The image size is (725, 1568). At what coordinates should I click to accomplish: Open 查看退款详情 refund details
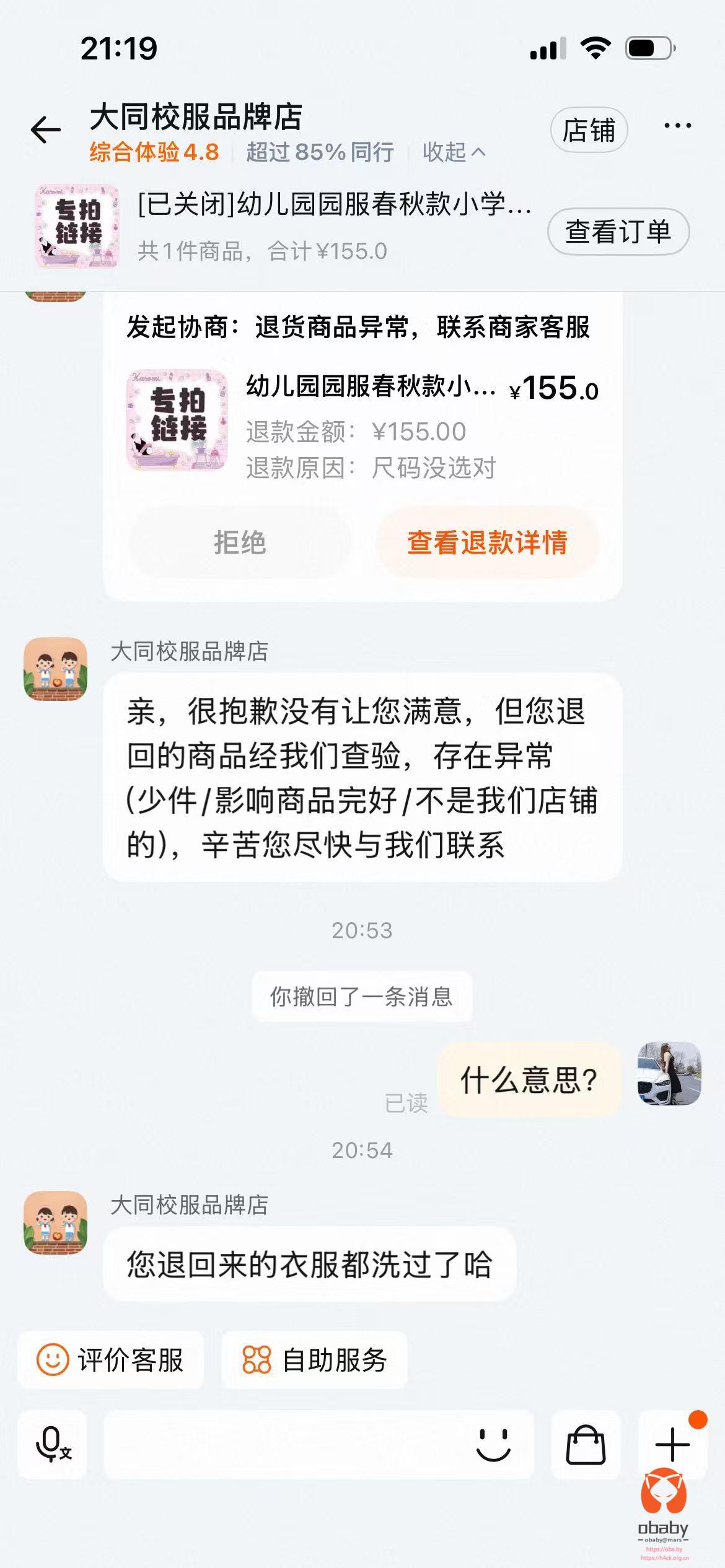[x=487, y=543]
